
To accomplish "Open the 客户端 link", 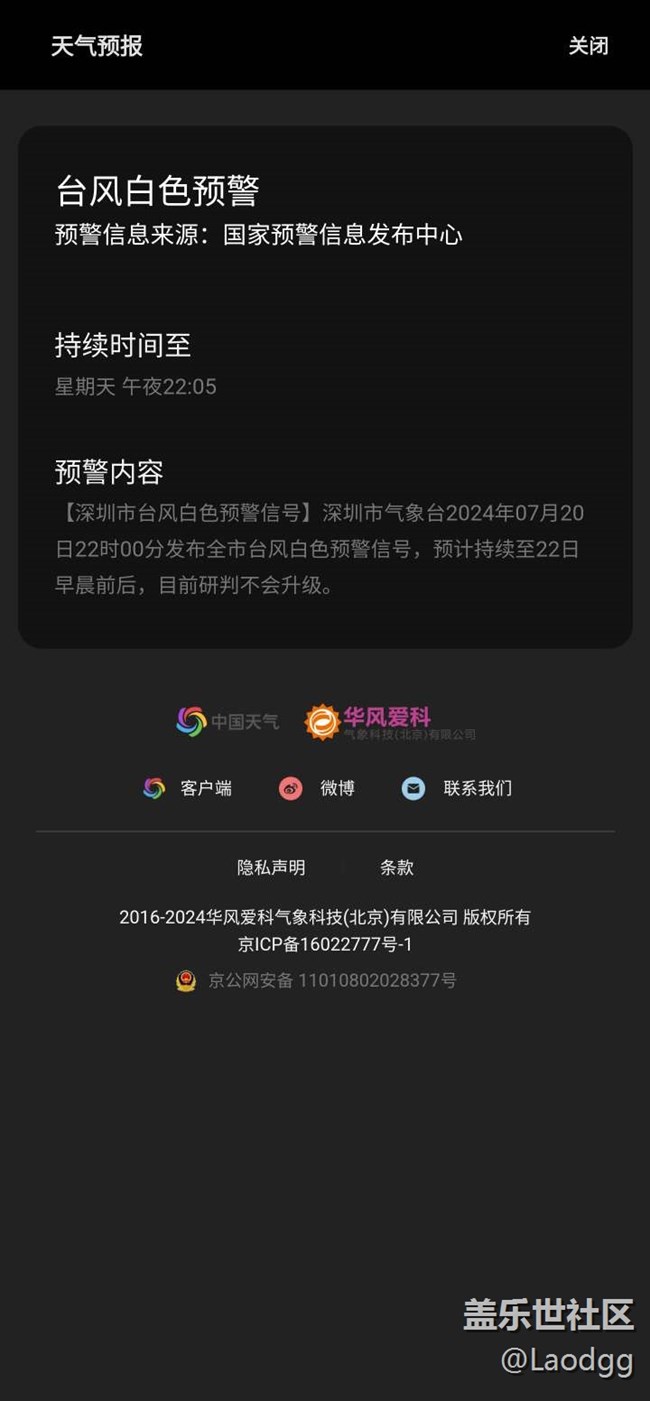I will [x=187, y=788].
